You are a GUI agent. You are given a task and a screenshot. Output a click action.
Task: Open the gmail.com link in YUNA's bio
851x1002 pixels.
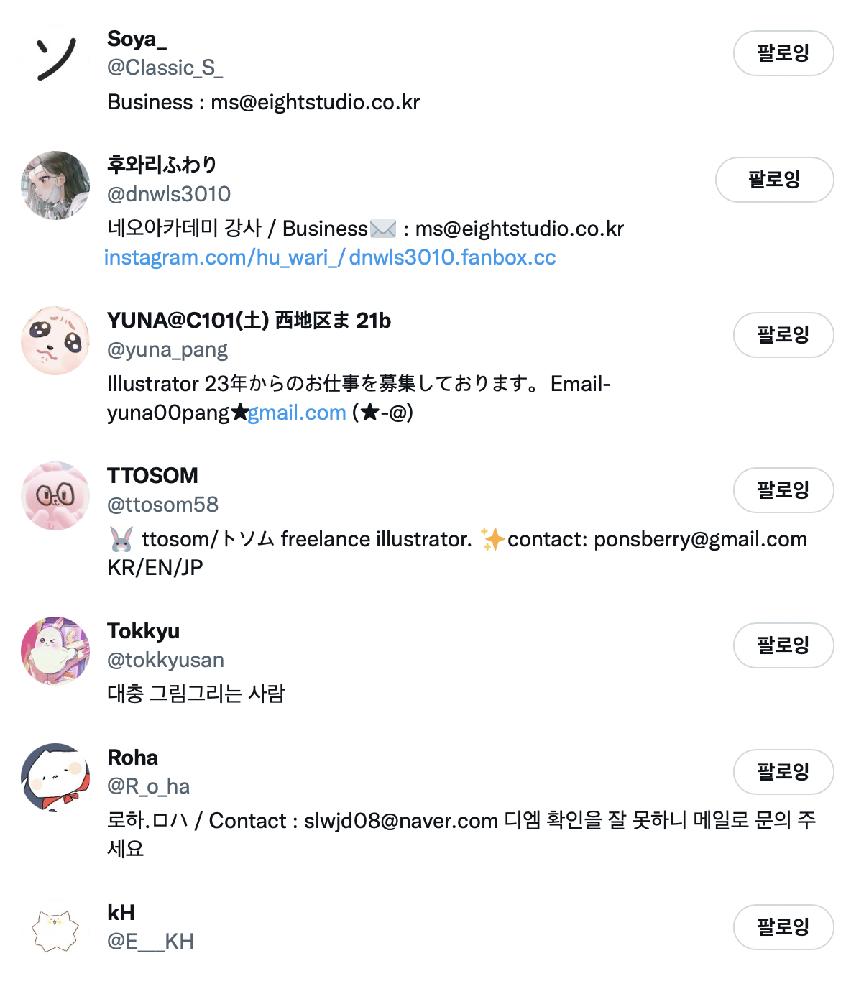(x=297, y=412)
